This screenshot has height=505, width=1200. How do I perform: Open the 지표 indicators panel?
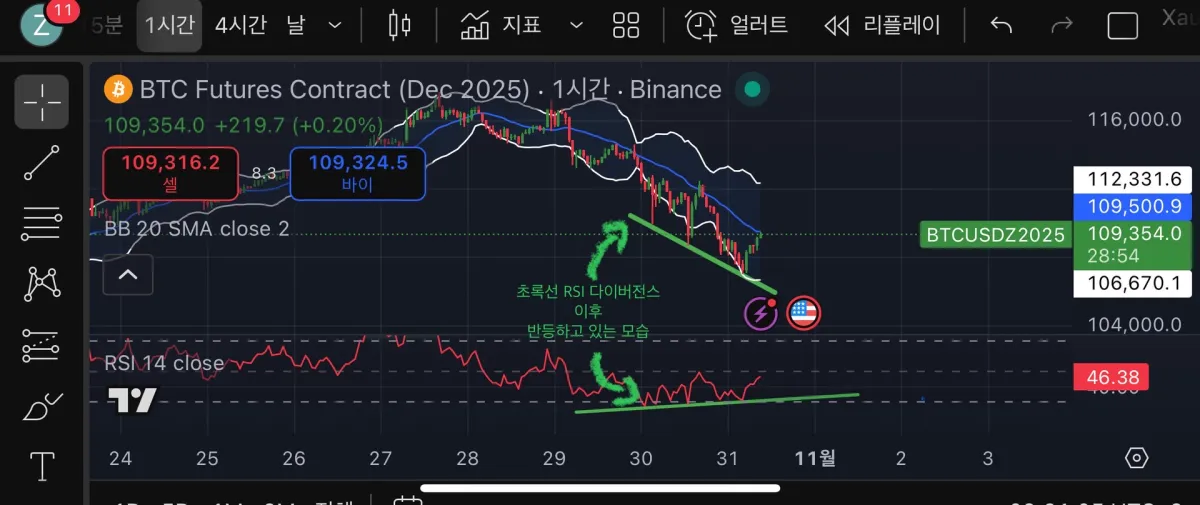point(502,25)
